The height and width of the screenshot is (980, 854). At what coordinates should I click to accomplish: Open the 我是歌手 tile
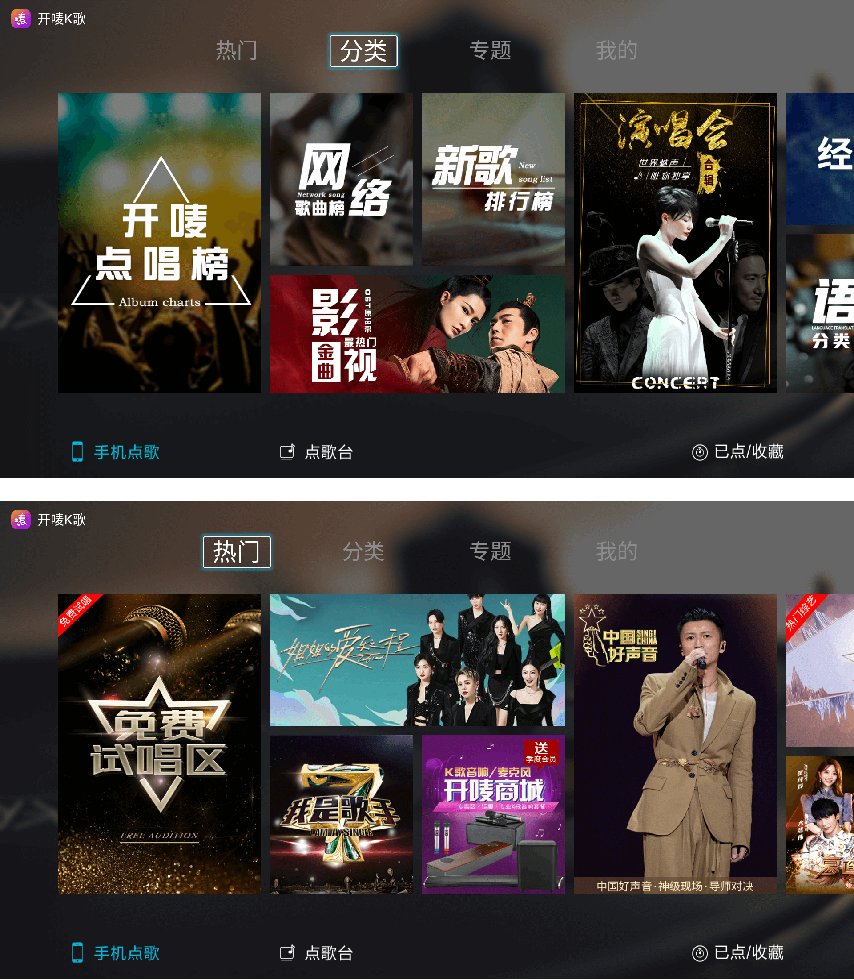coord(341,814)
